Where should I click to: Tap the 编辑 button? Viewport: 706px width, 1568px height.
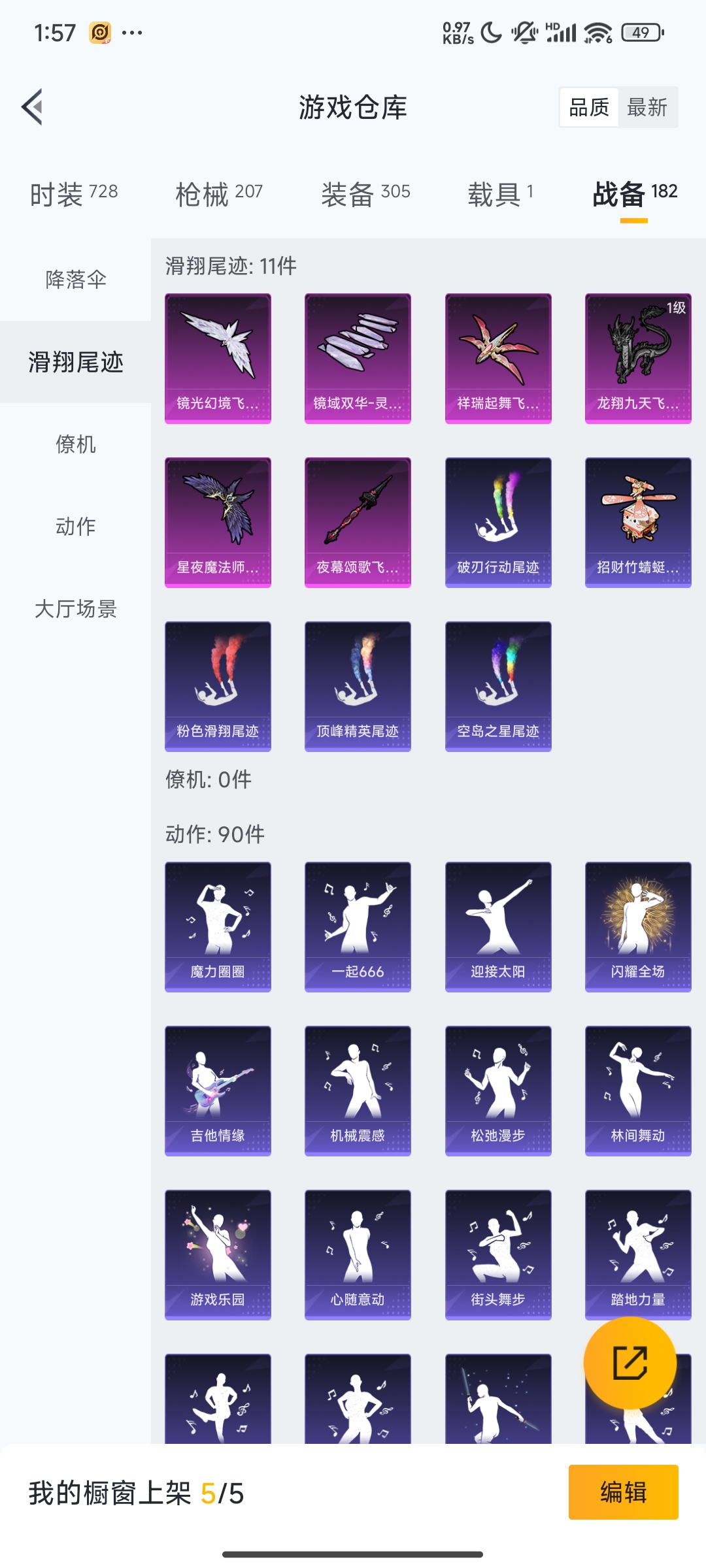pyautogui.click(x=624, y=1492)
